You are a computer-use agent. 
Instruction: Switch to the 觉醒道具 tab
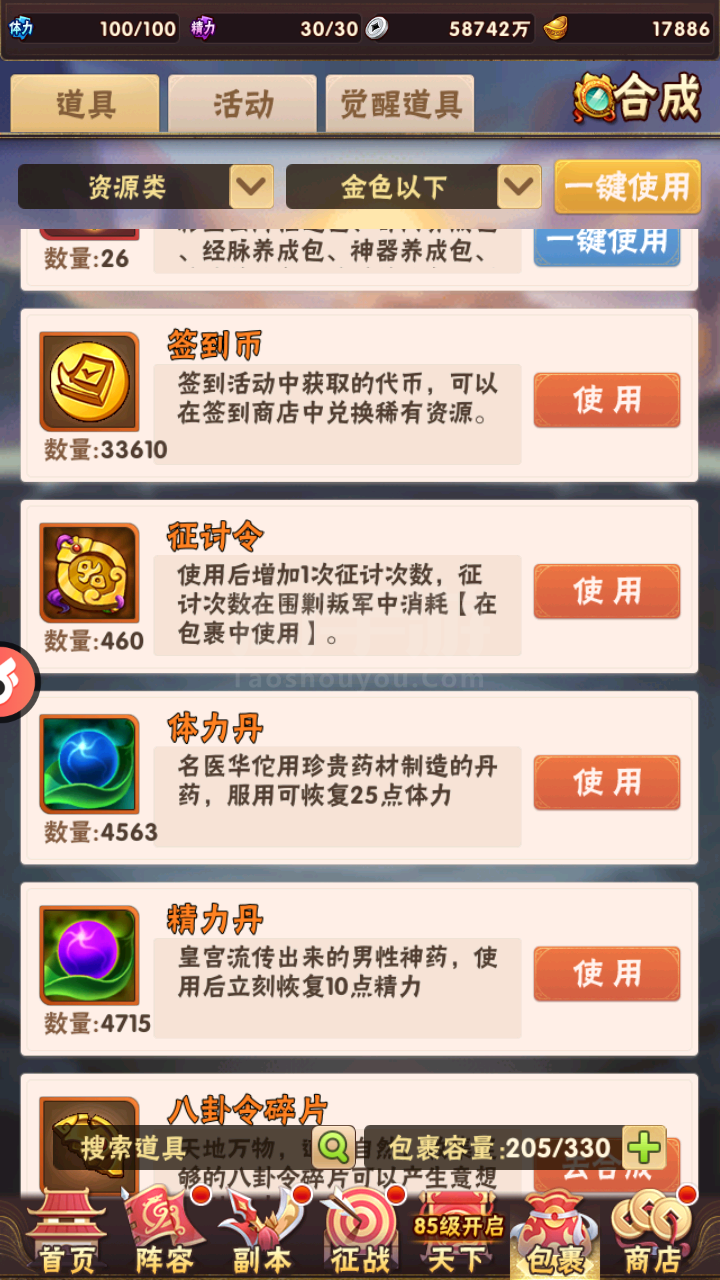coord(400,103)
